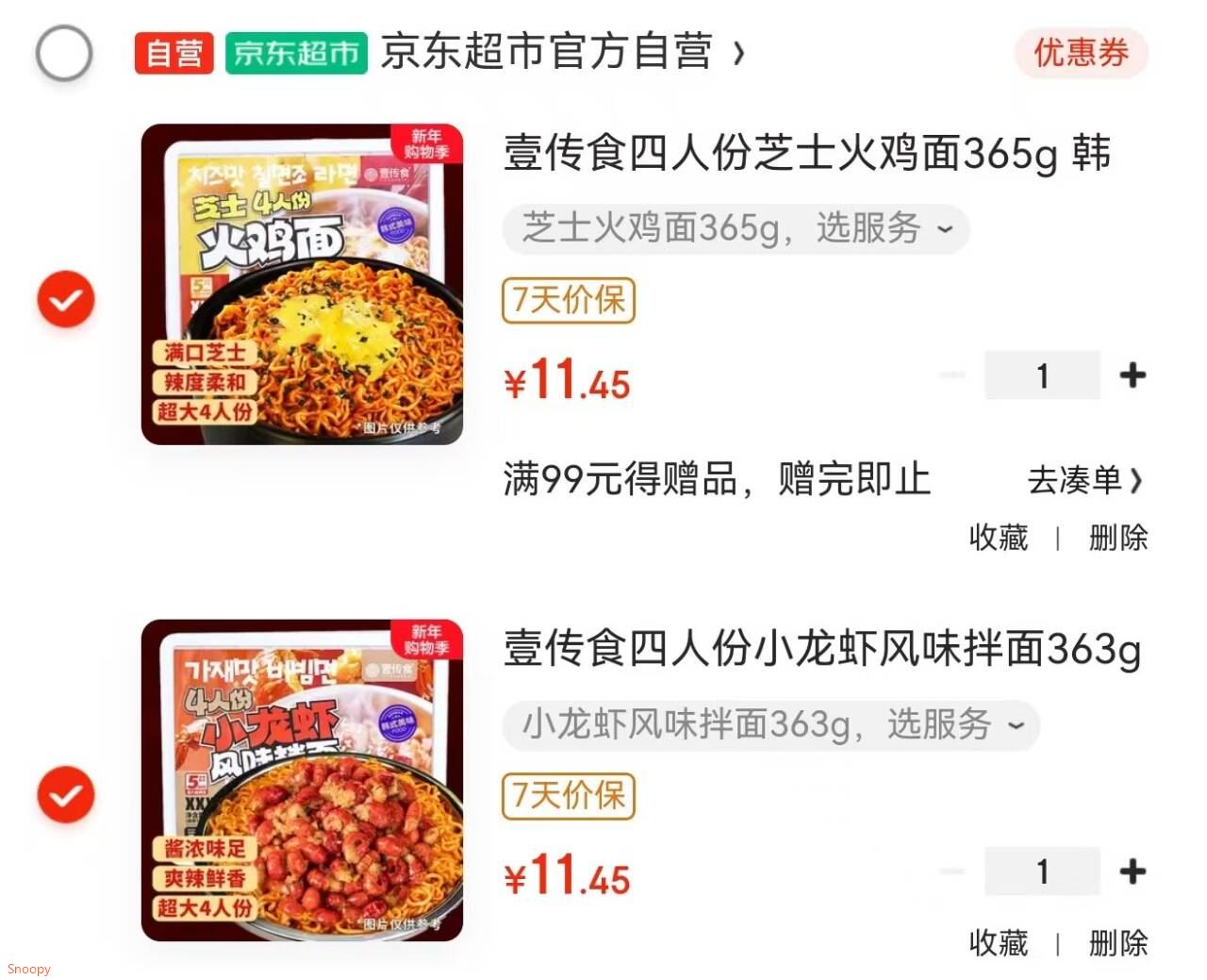
Task: Uncheck the 小龙虾风味拌面 item
Action: click(x=66, y=794)
